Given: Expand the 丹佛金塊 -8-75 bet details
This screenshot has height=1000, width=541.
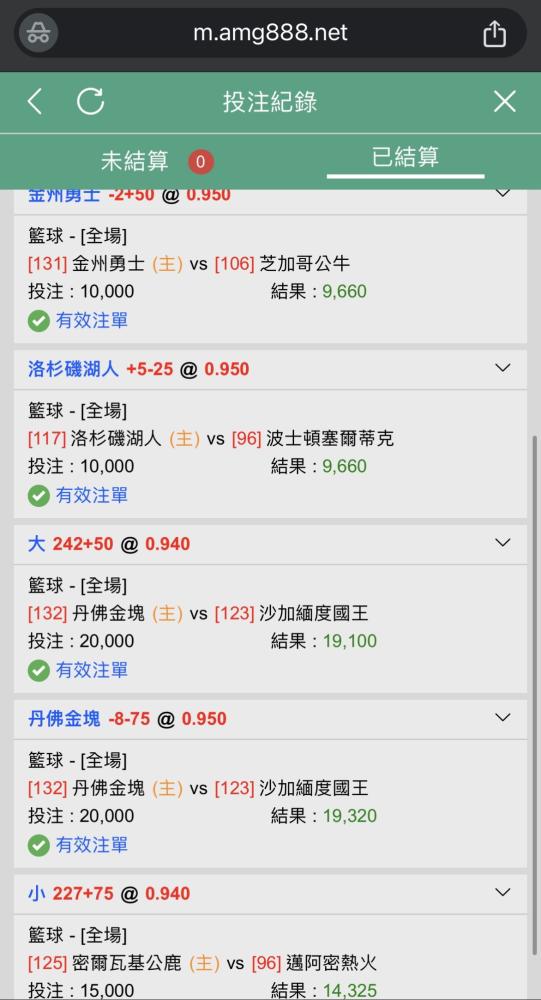Looking at the screenshot, I should [x=503, y=717].
